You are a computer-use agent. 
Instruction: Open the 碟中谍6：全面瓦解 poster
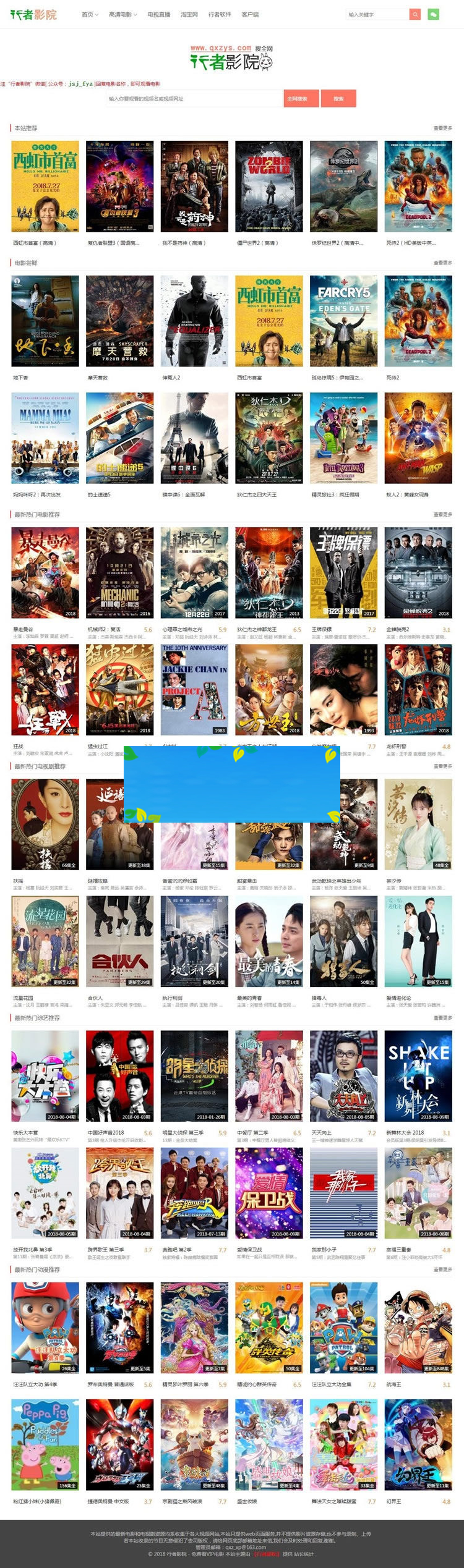click(194, 438)
